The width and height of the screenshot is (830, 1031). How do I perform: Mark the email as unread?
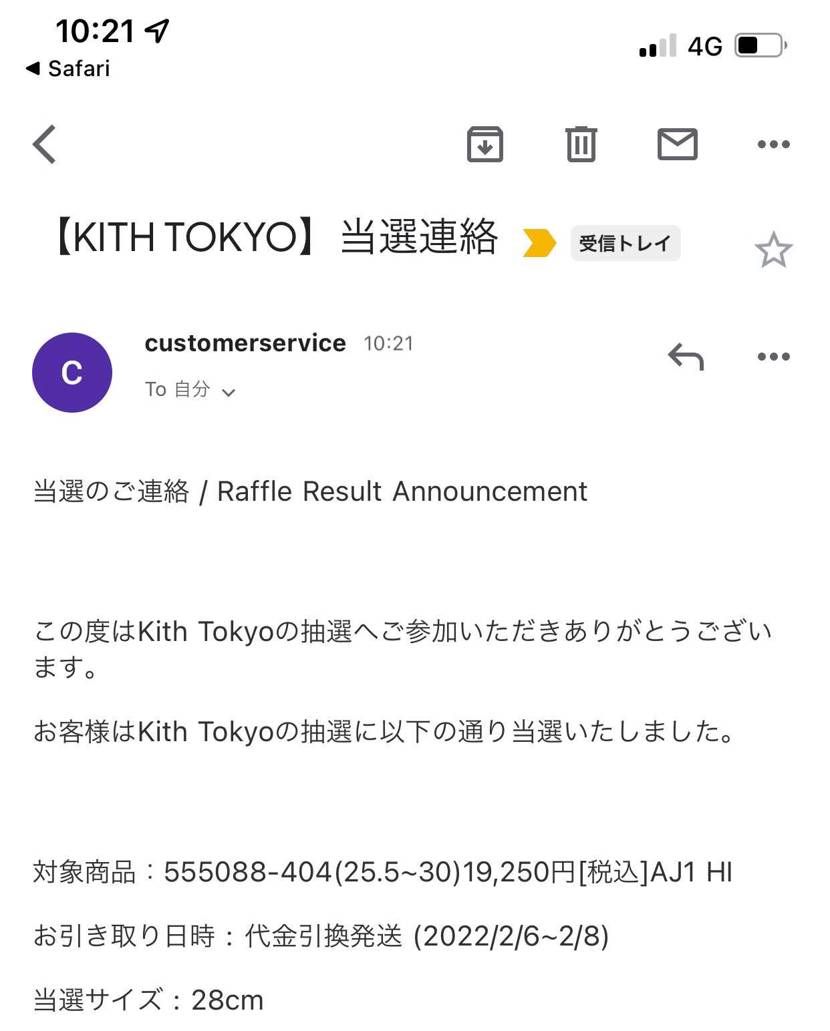[677, 143]
